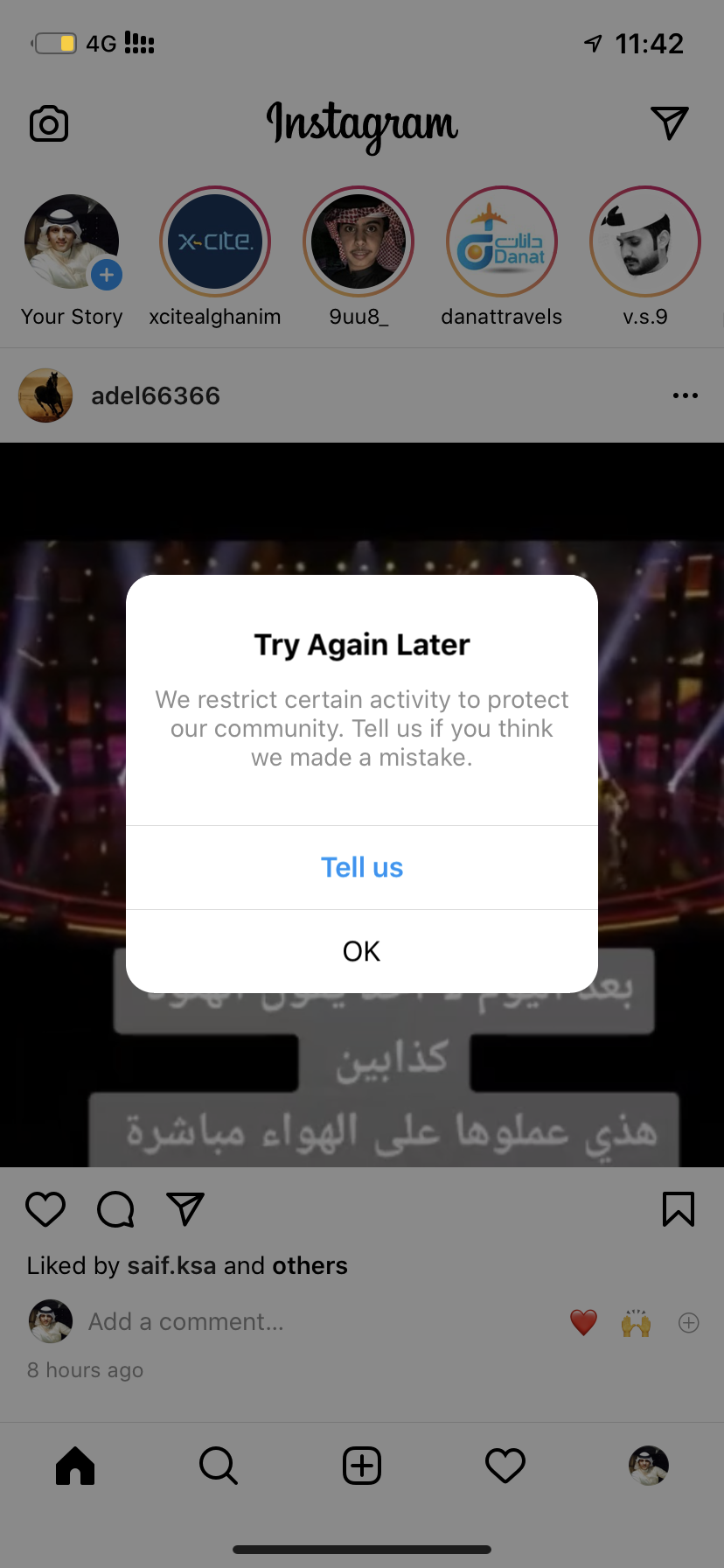The height and width of the screenshot is (1568, 724).
Task: Switch to the Activity heart tab
Action: [505, 1466]
